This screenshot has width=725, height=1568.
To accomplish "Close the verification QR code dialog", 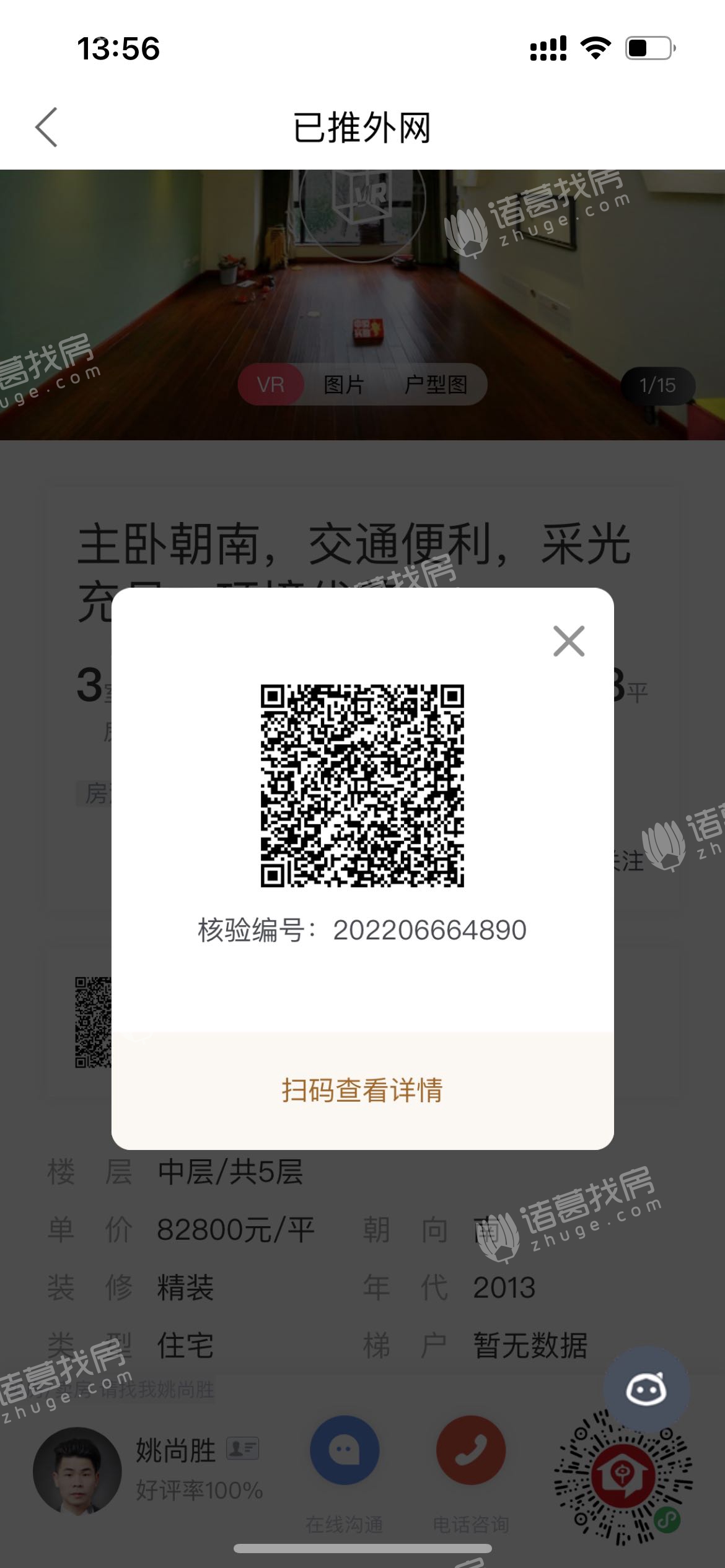I will pos(569,641).
